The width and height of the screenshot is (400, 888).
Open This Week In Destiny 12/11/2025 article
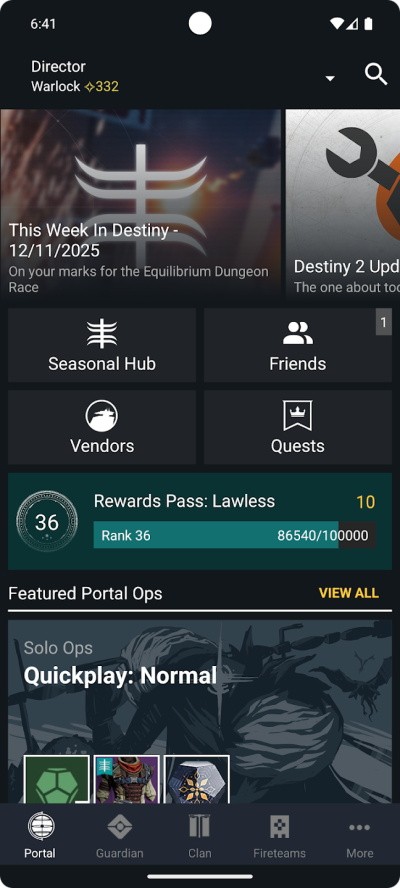141,204
